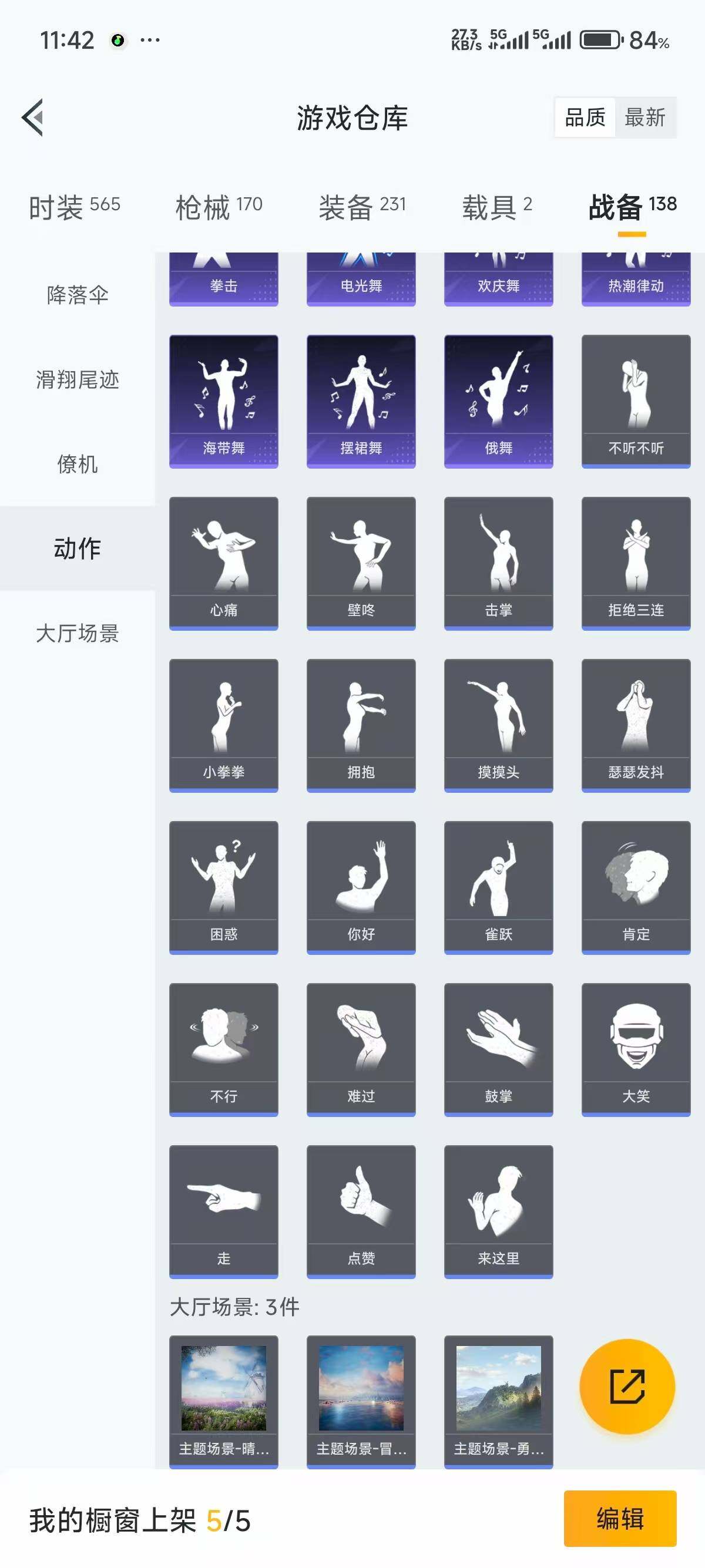Screen dimensions: 705x1568
Task: Open the yellow share floating button
Action: point(628,1387)
